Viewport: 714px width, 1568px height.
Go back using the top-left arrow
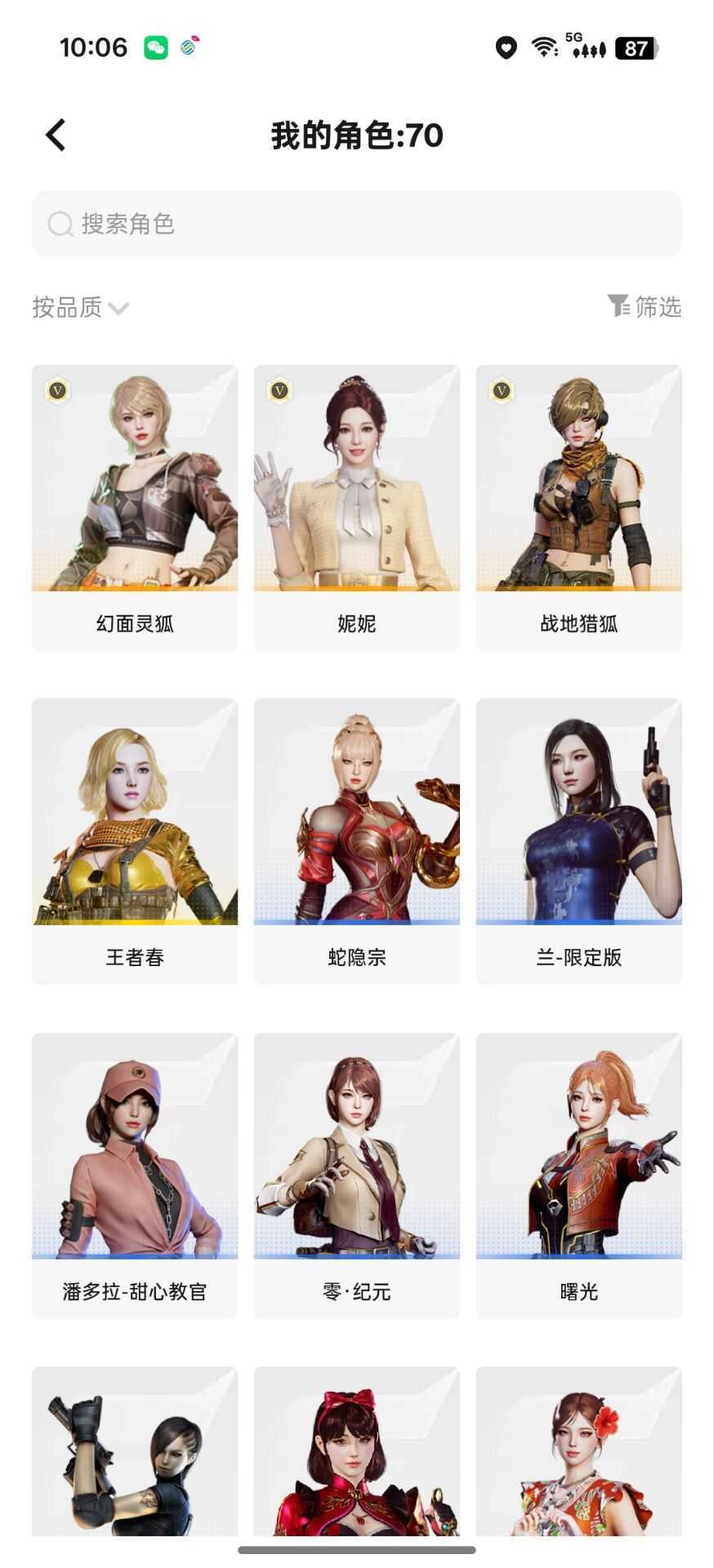tap(56, 136)
